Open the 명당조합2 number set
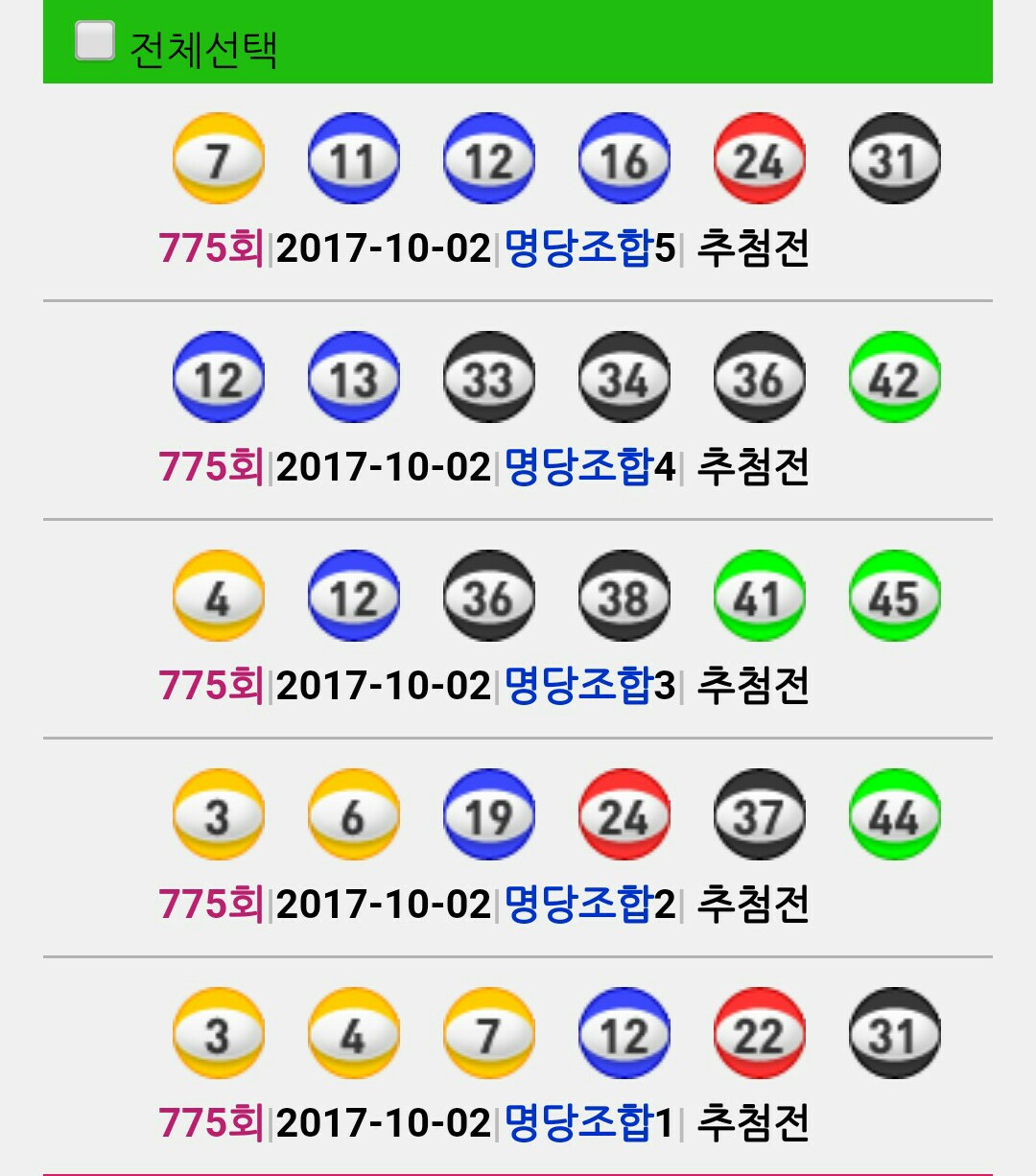 590,905
